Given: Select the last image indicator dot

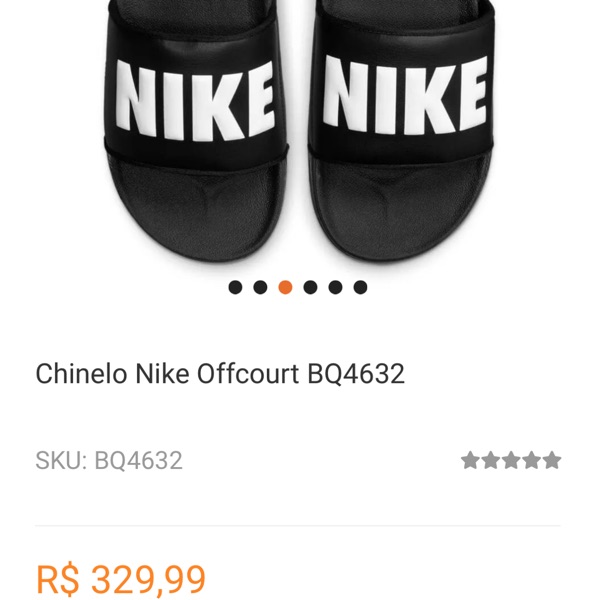Looking at the screenshot, I should tap(360, 287).
